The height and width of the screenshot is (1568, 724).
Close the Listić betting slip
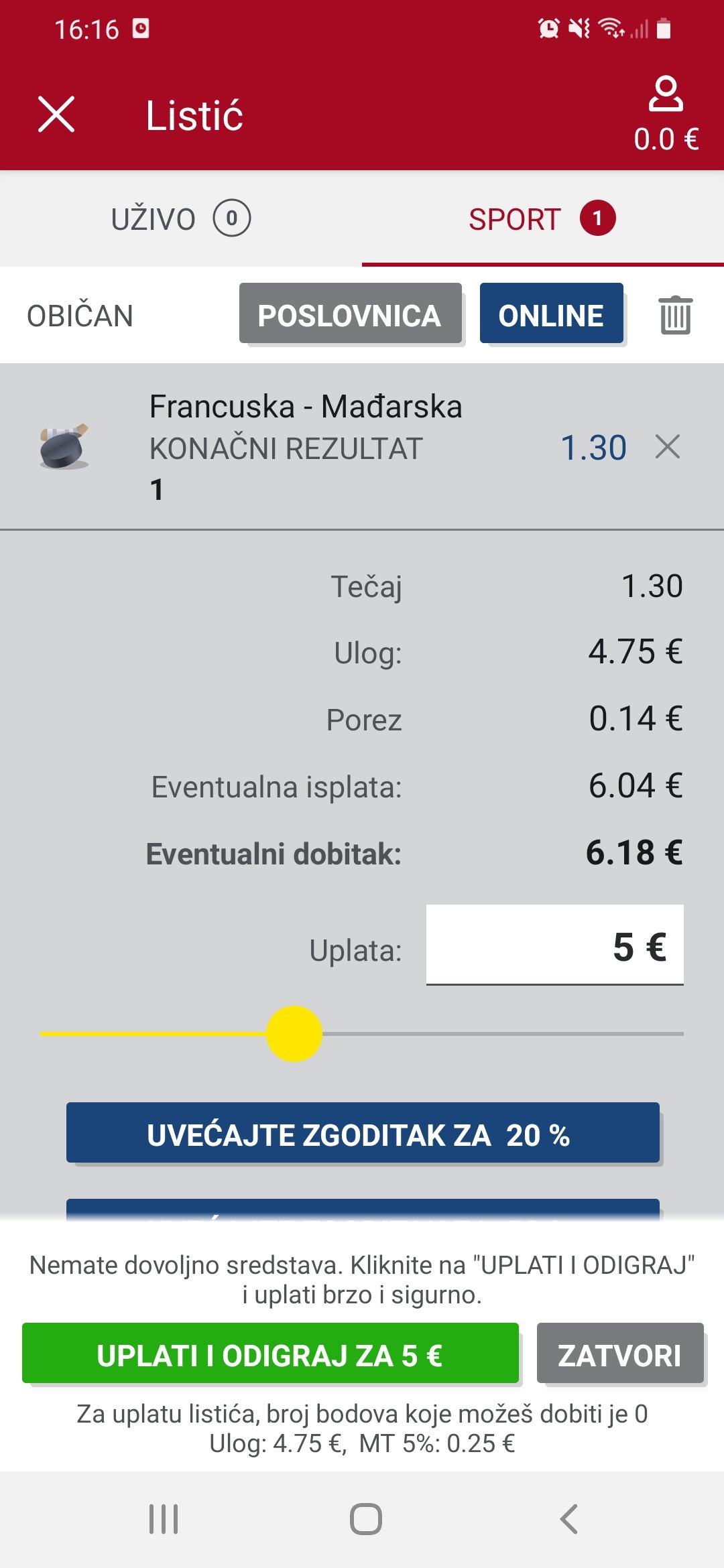click(56, 114)
